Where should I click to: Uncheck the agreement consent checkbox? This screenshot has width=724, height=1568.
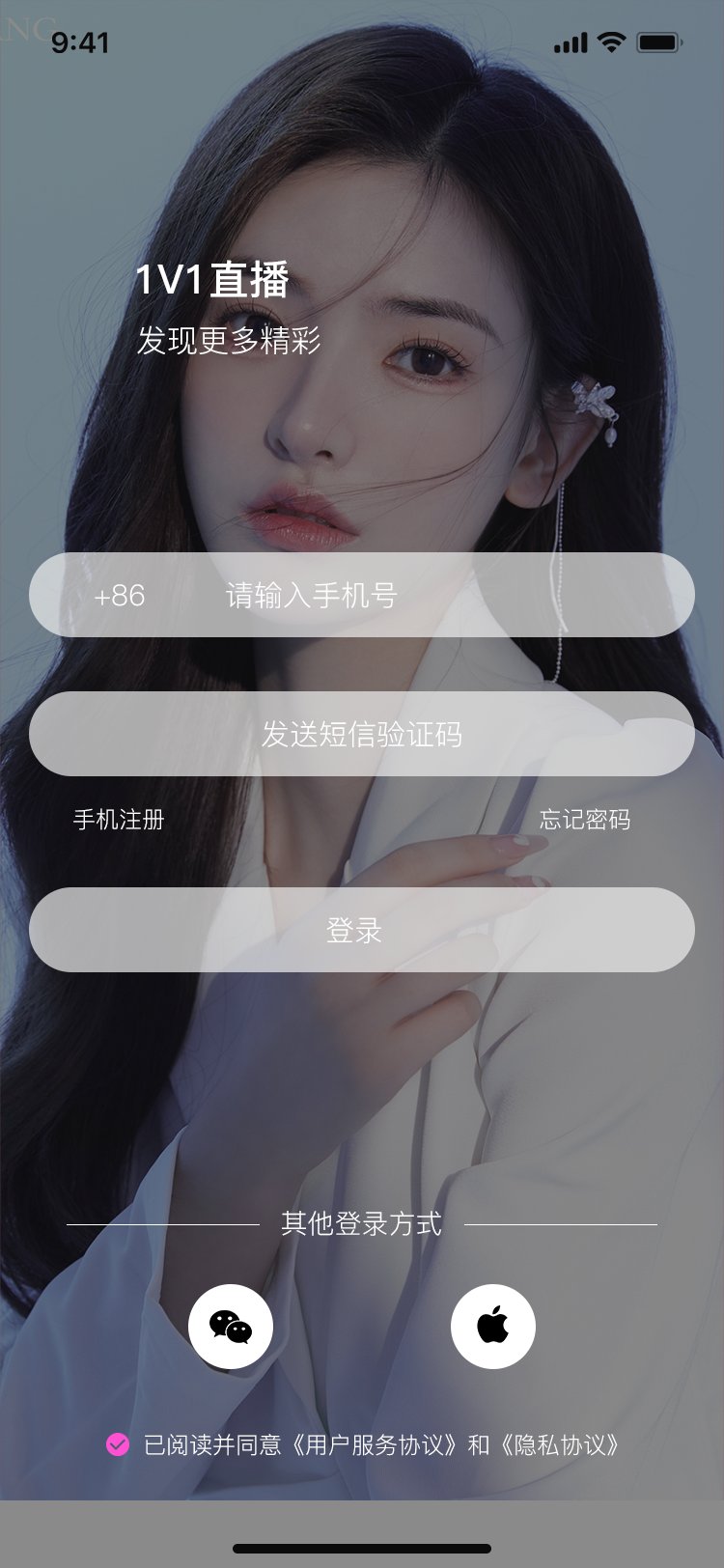(118, 1444)
